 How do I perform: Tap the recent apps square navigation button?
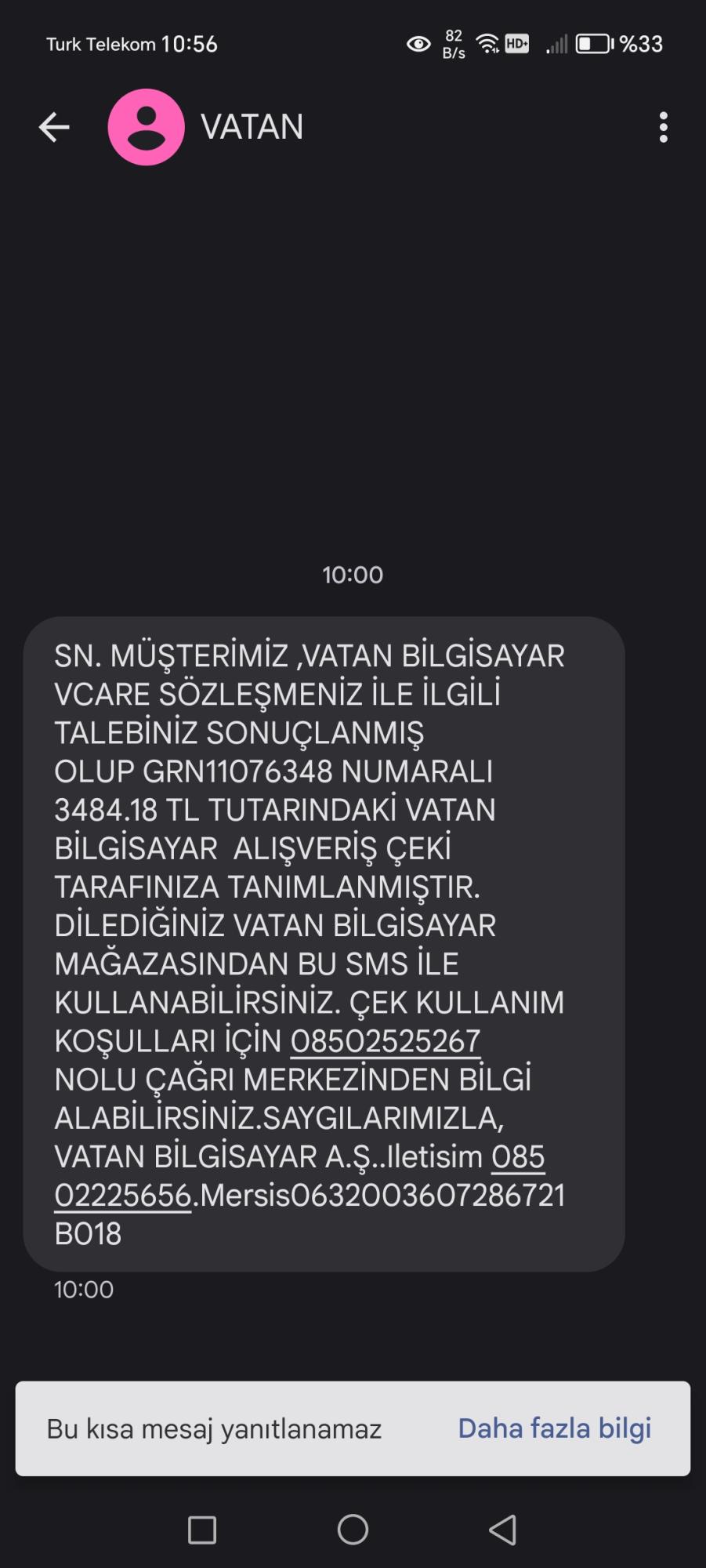tap(203, 1529)
